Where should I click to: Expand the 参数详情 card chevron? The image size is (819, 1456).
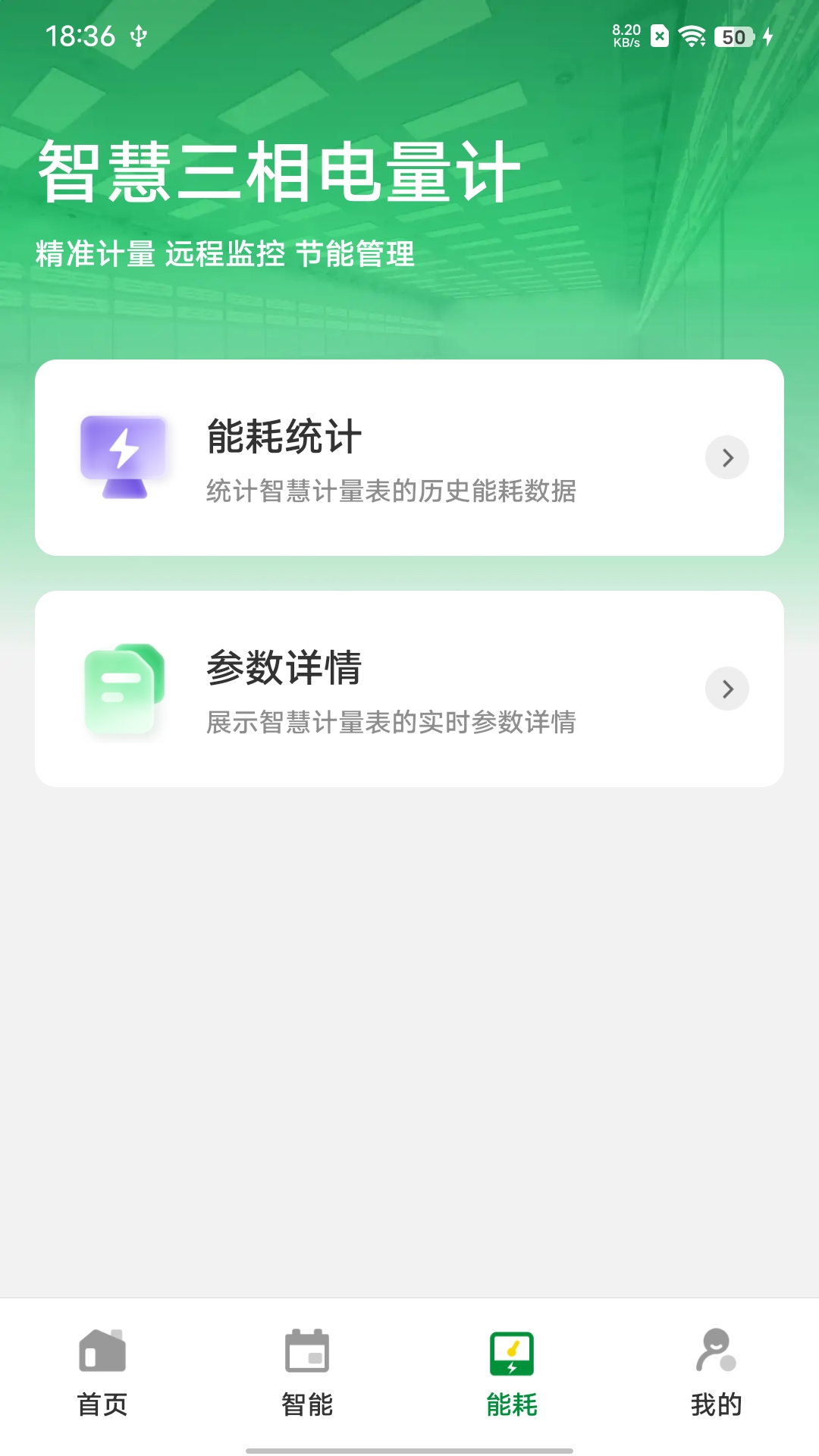[727, 689]
